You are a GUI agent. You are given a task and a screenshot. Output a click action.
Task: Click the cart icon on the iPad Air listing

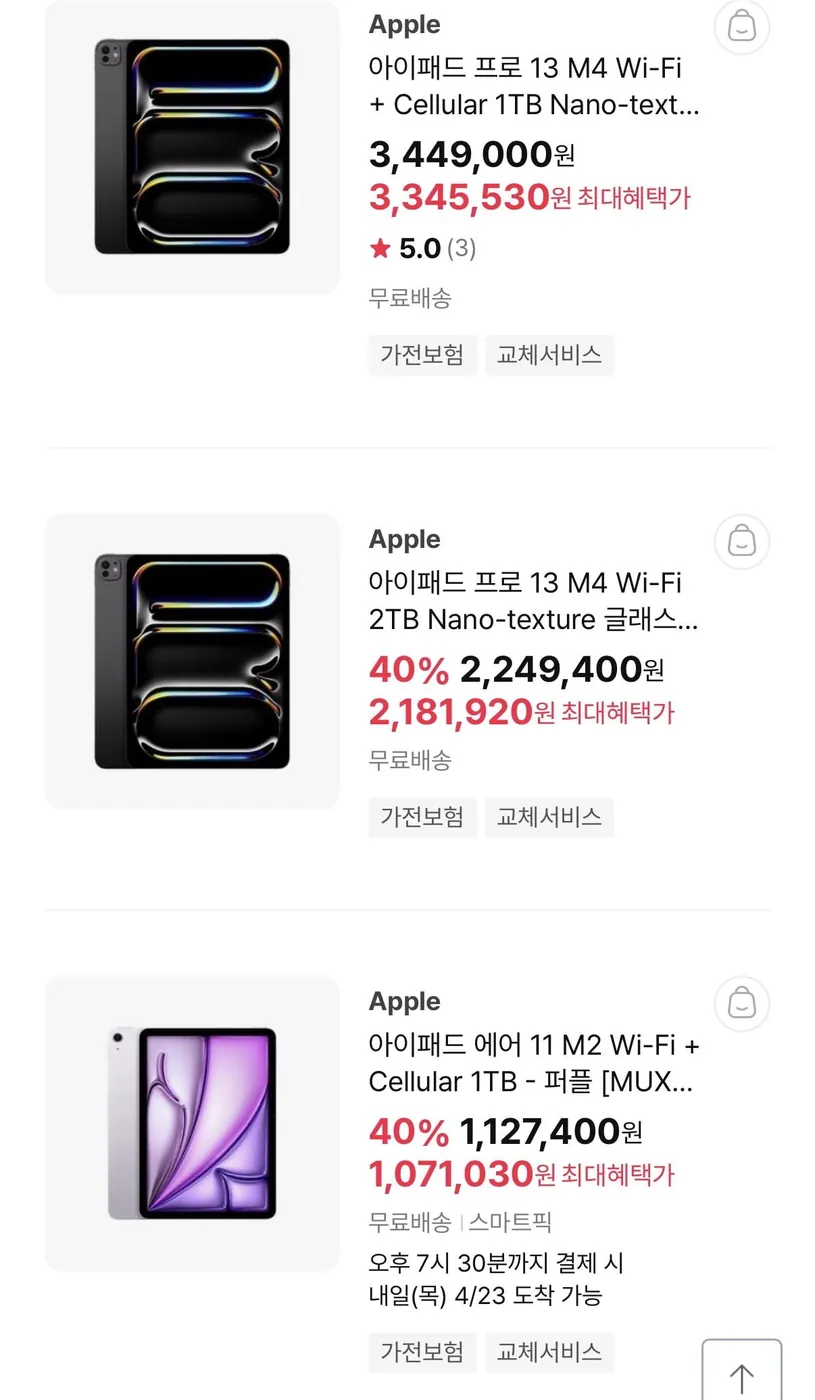tap(741, 1004)
